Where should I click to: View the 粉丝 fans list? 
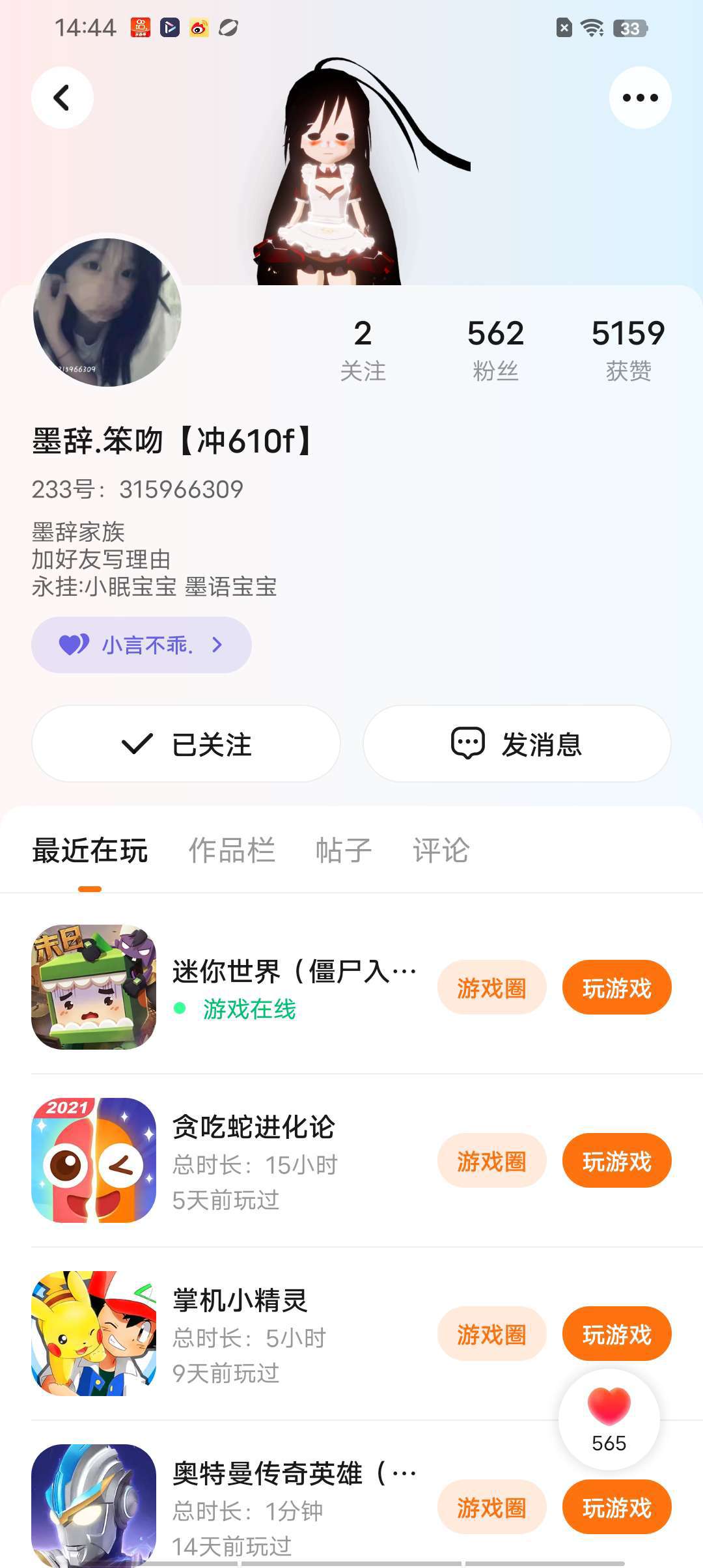tap(495, 350)
